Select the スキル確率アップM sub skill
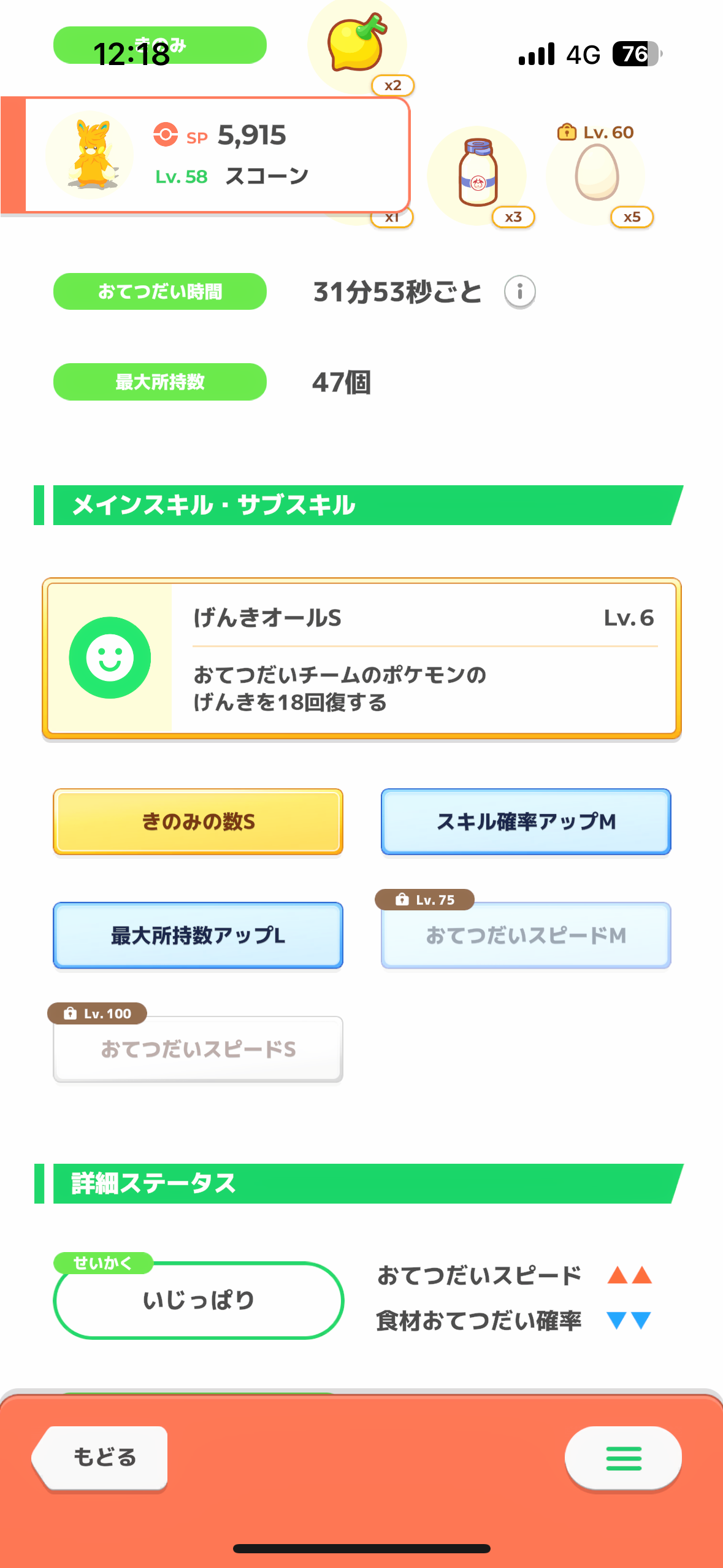The image size is (723, 1568). (x=526, y=821)
